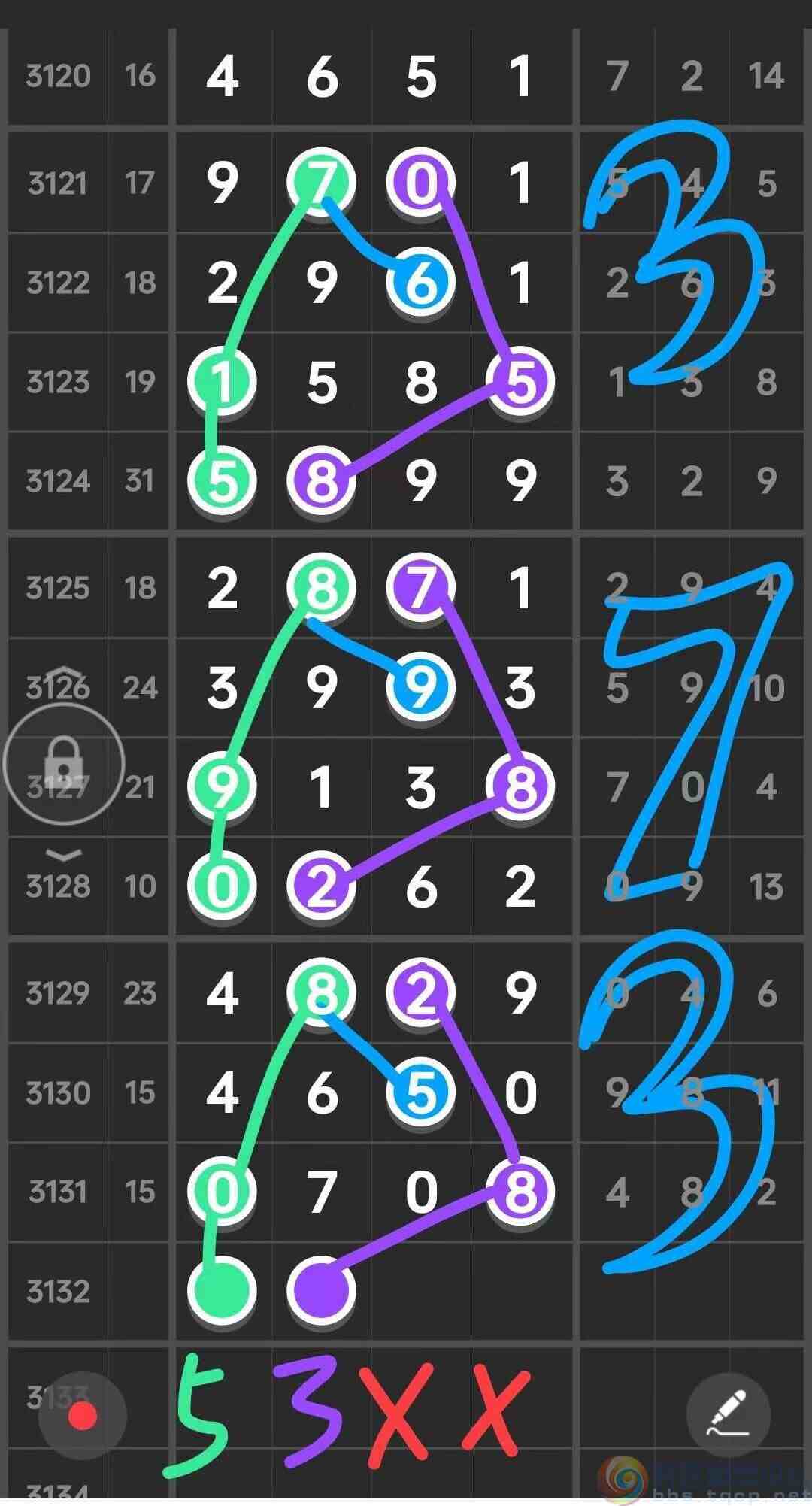Tap the down chevron below the lock
The height and width of the screenshot is (1506, 812).
pos(64,854)
